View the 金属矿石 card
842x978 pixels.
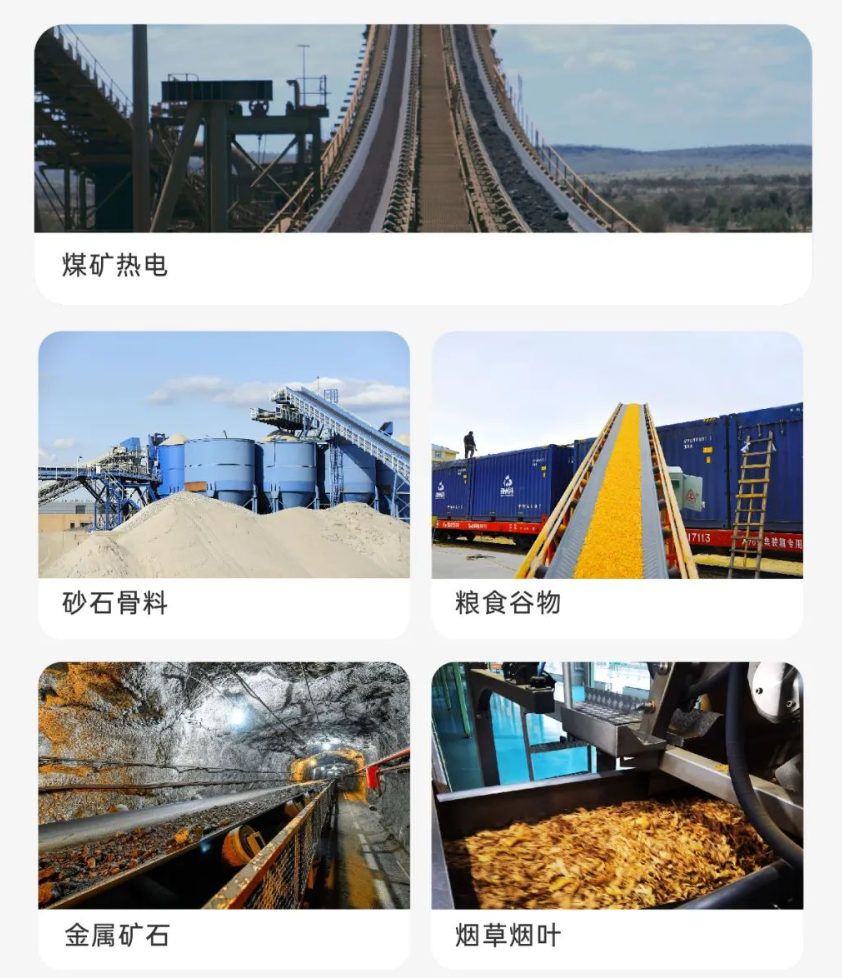(x=224, y=815)
